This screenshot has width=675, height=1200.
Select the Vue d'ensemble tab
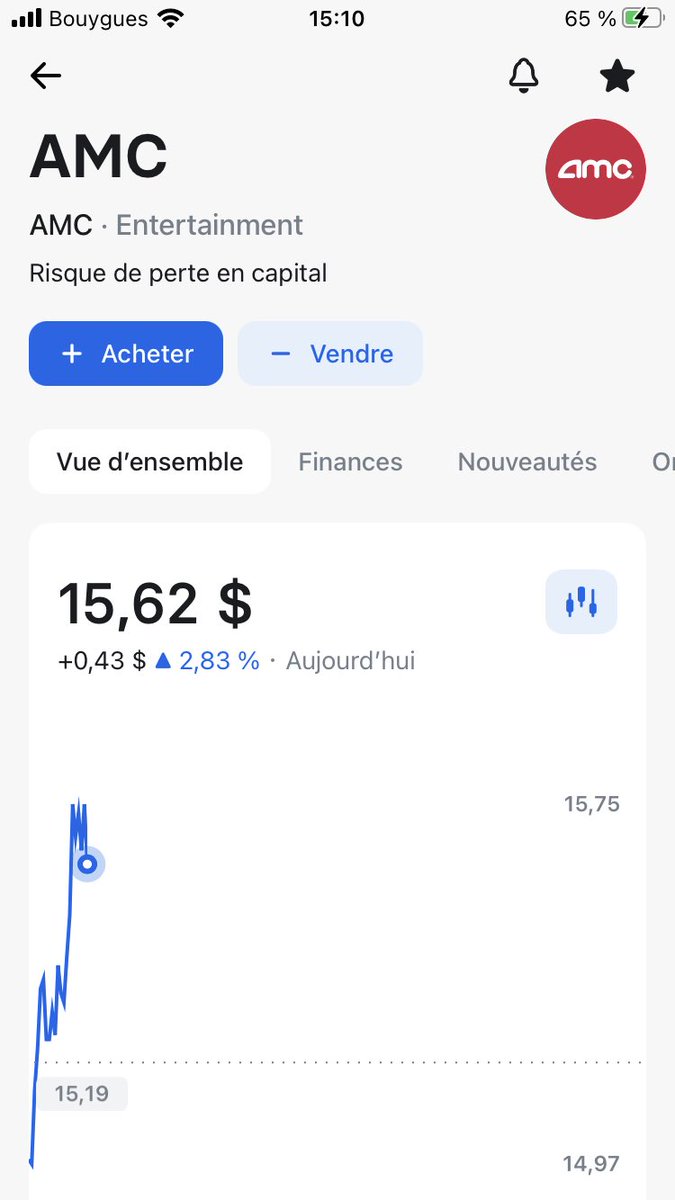point(150,462)
